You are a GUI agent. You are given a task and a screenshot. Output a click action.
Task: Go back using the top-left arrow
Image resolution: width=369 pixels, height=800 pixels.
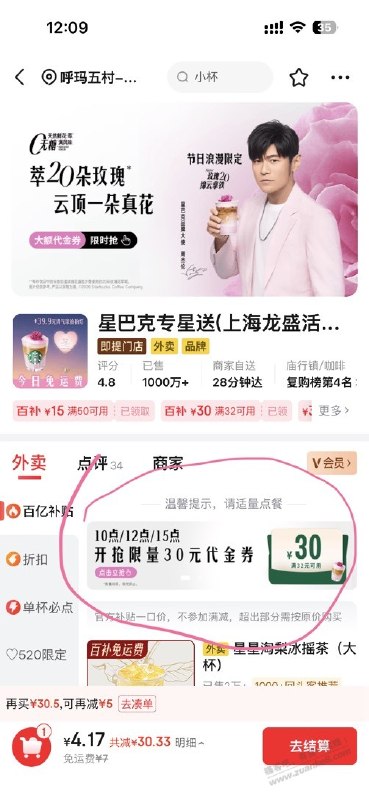point(19,78)
